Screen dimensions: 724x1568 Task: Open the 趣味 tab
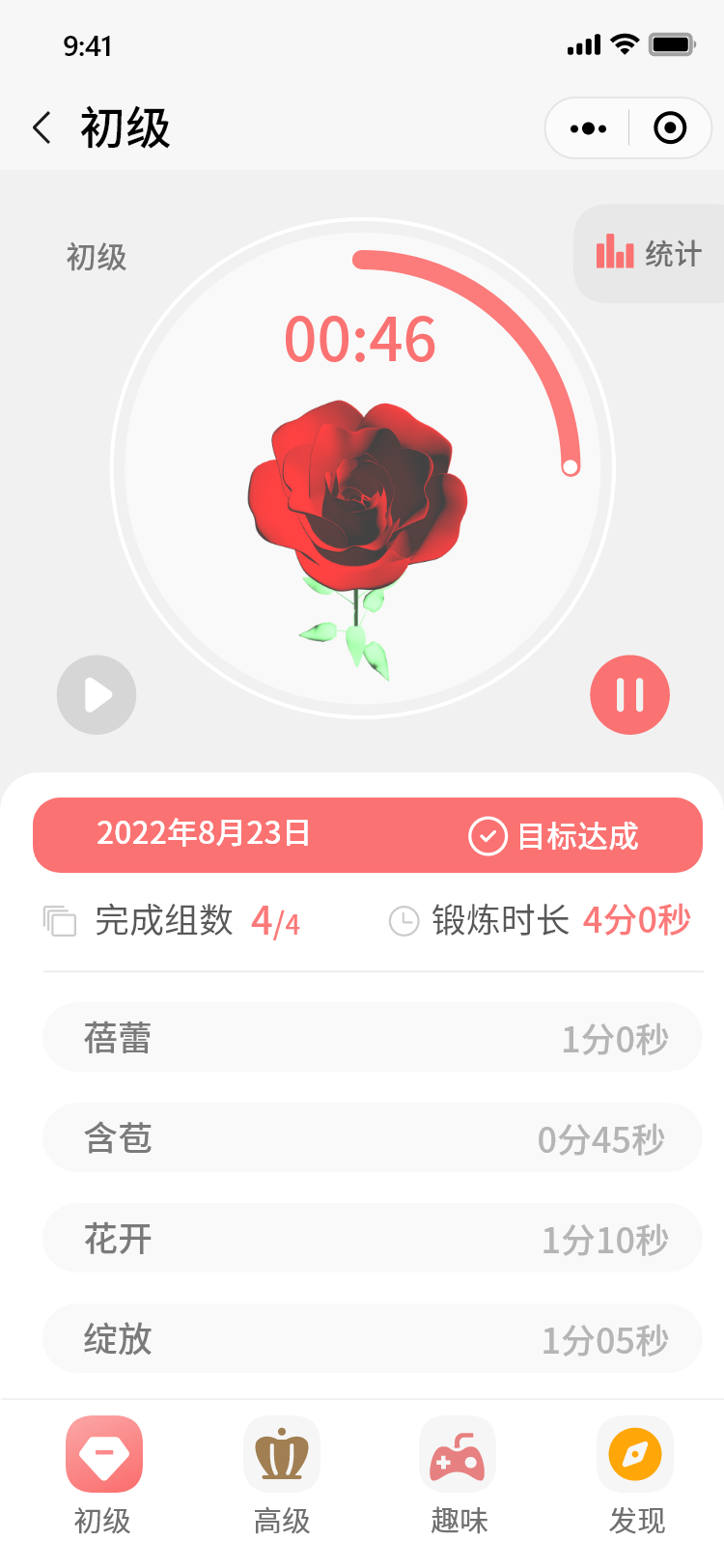click(x=459, y=1474)
